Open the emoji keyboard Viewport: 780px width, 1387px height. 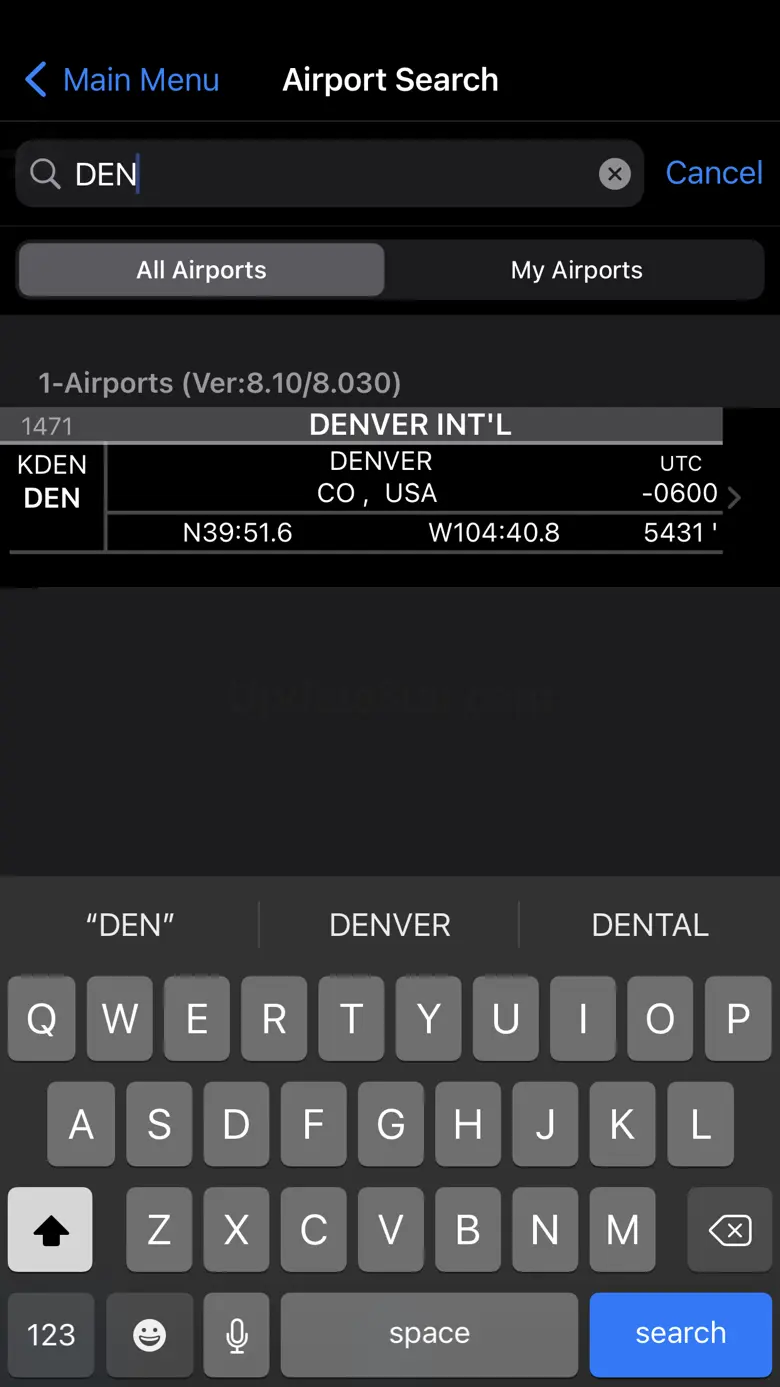tap(150, 1334)
